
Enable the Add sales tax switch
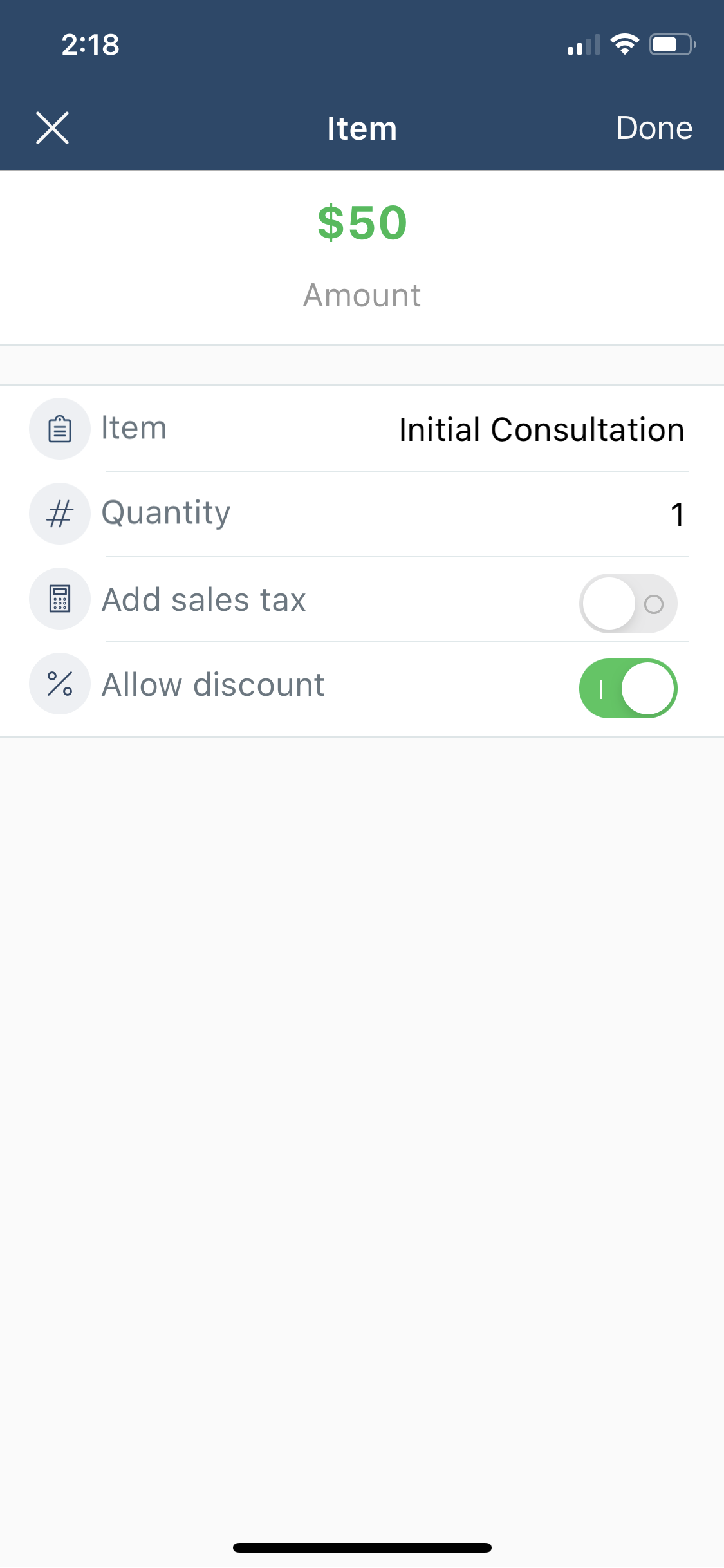click(x=628, y=603)
